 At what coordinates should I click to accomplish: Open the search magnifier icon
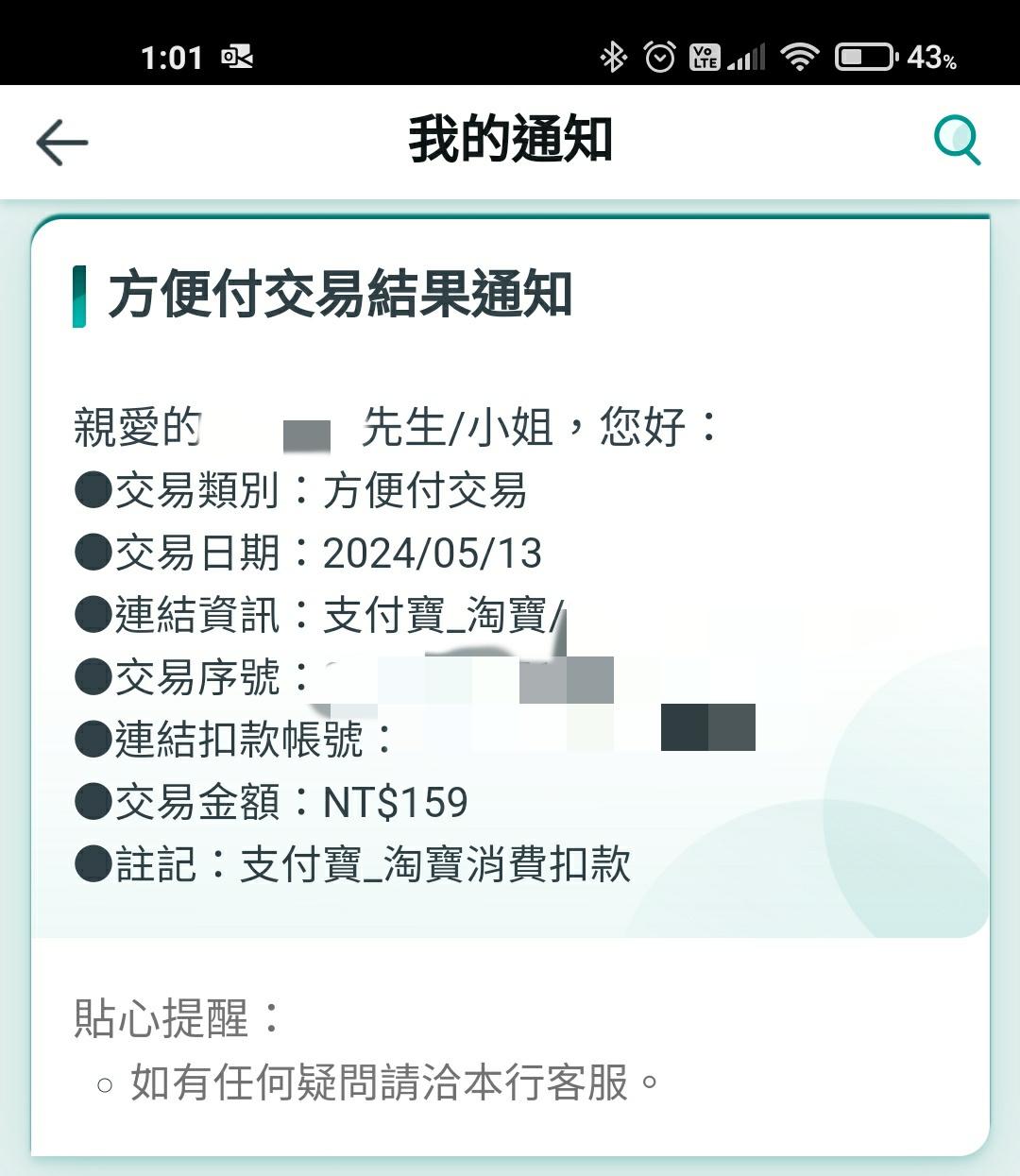957,141
